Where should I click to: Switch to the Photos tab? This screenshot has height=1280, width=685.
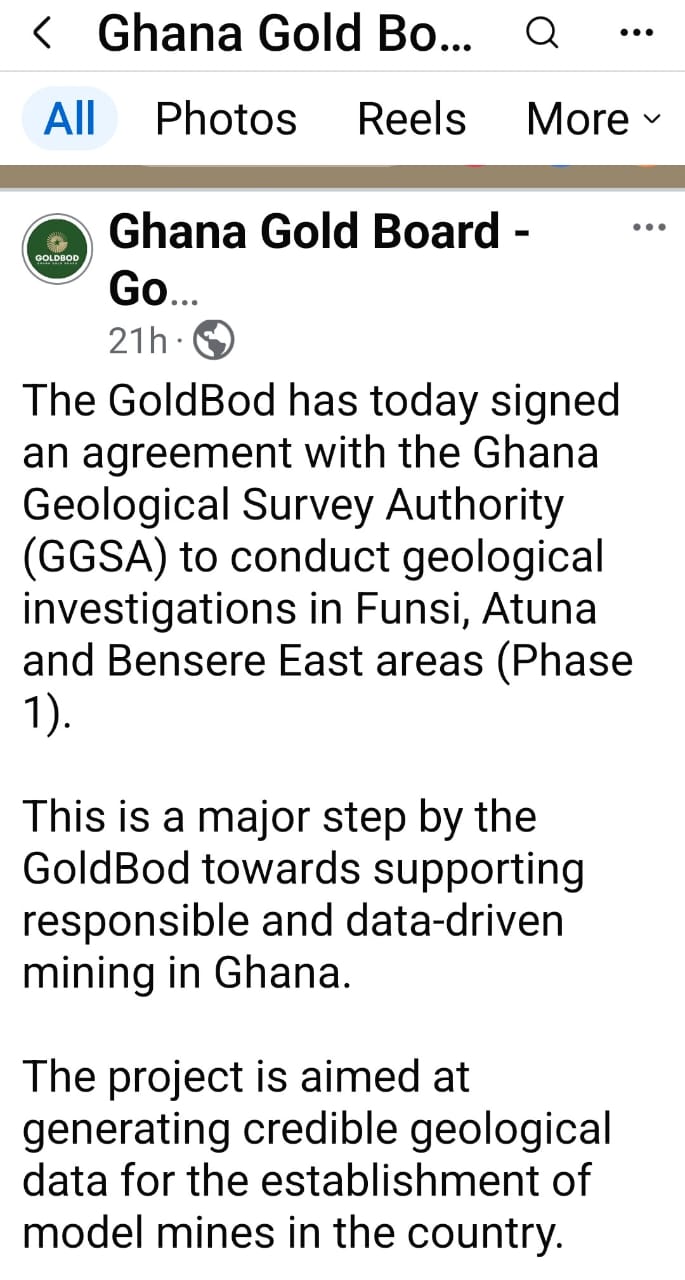tap(226, 119)
